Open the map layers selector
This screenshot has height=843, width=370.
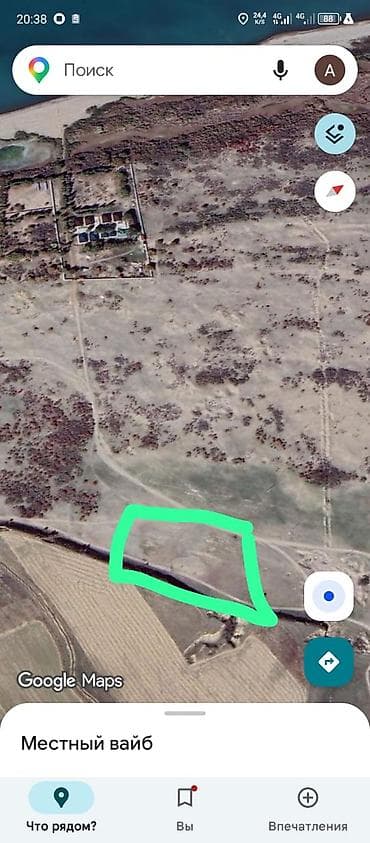(335, 134)
